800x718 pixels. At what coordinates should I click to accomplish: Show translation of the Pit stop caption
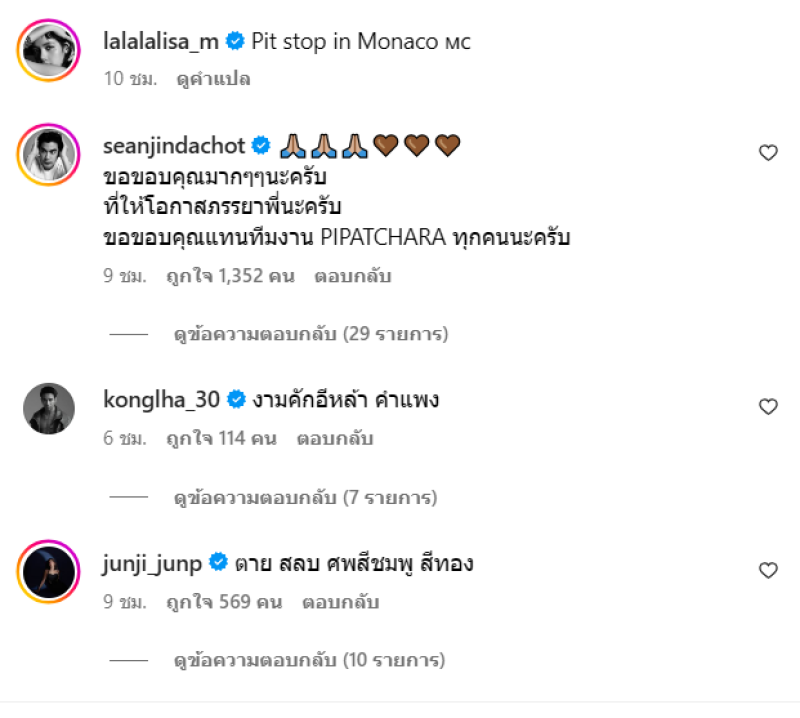coord(213,78)
